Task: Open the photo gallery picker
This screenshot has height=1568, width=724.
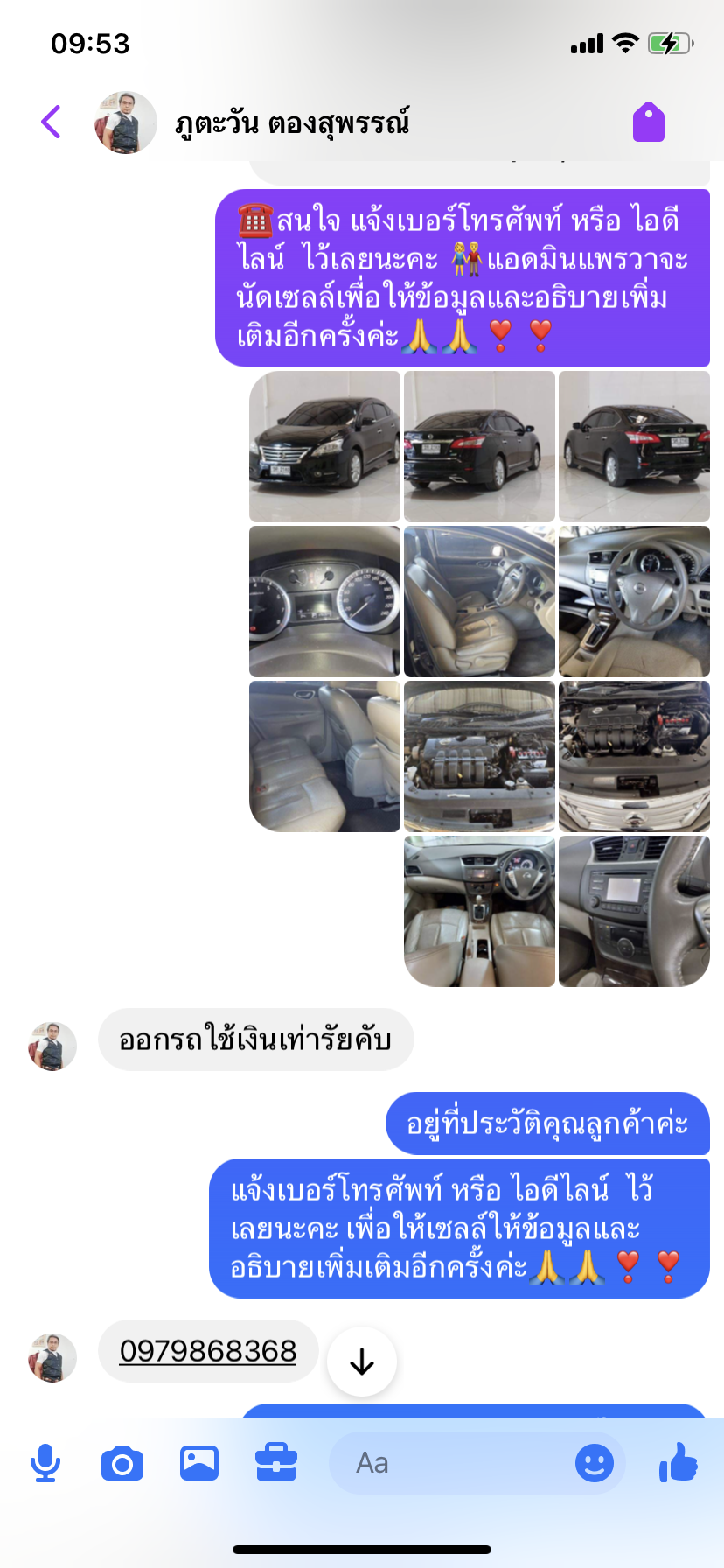Action: pos(199,1463)
